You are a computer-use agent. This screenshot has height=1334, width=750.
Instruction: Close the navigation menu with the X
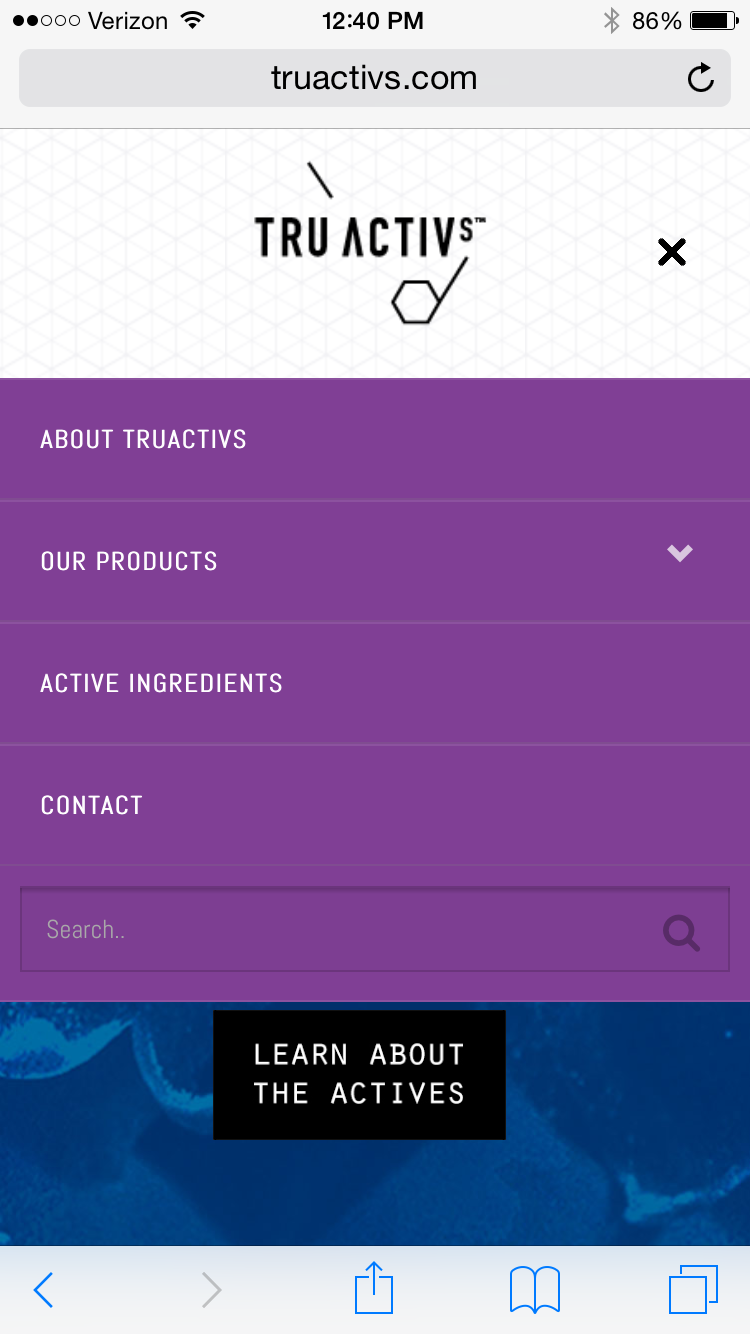[x=672, y=252]
